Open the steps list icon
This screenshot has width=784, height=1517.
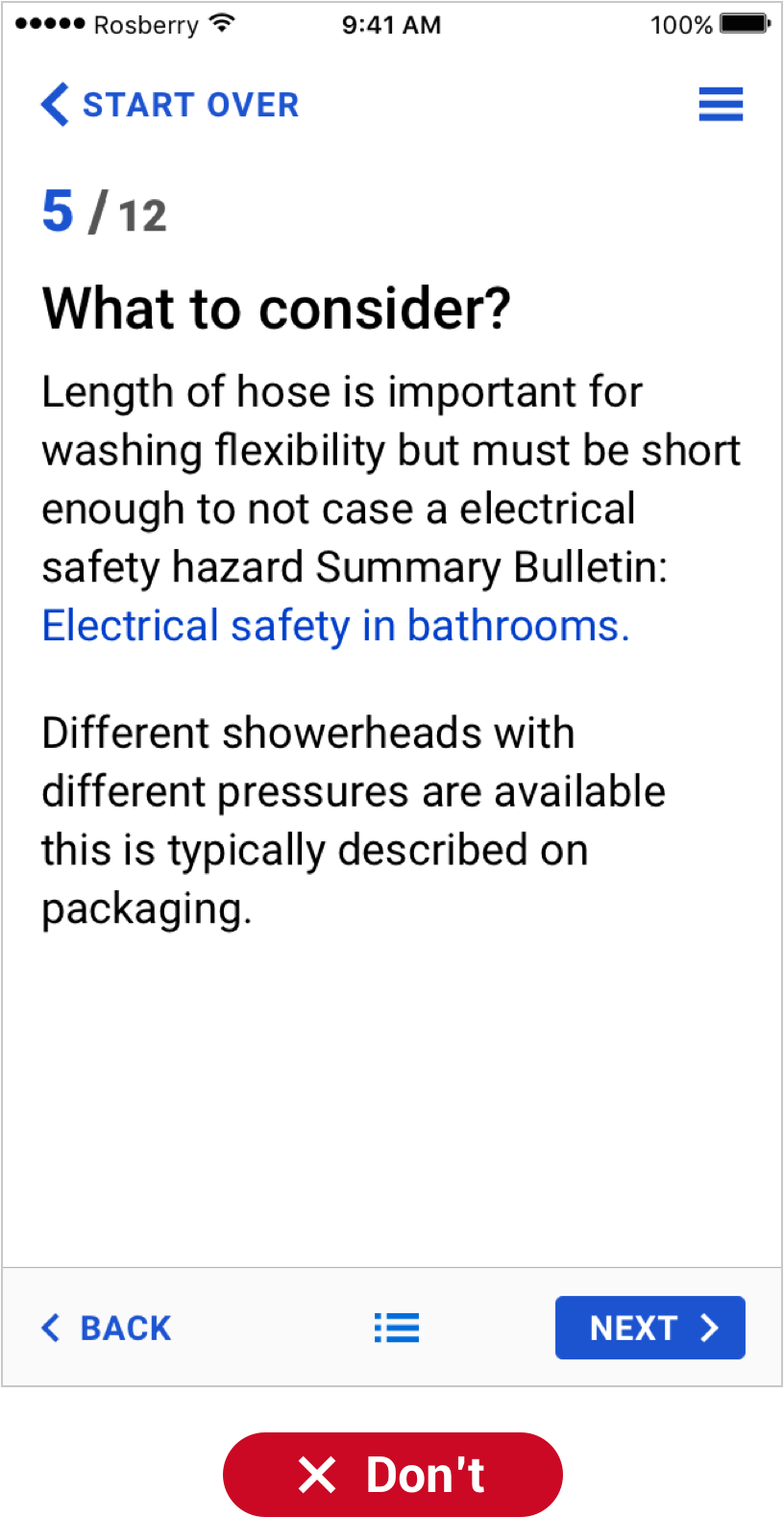[x=396, y=1328]
